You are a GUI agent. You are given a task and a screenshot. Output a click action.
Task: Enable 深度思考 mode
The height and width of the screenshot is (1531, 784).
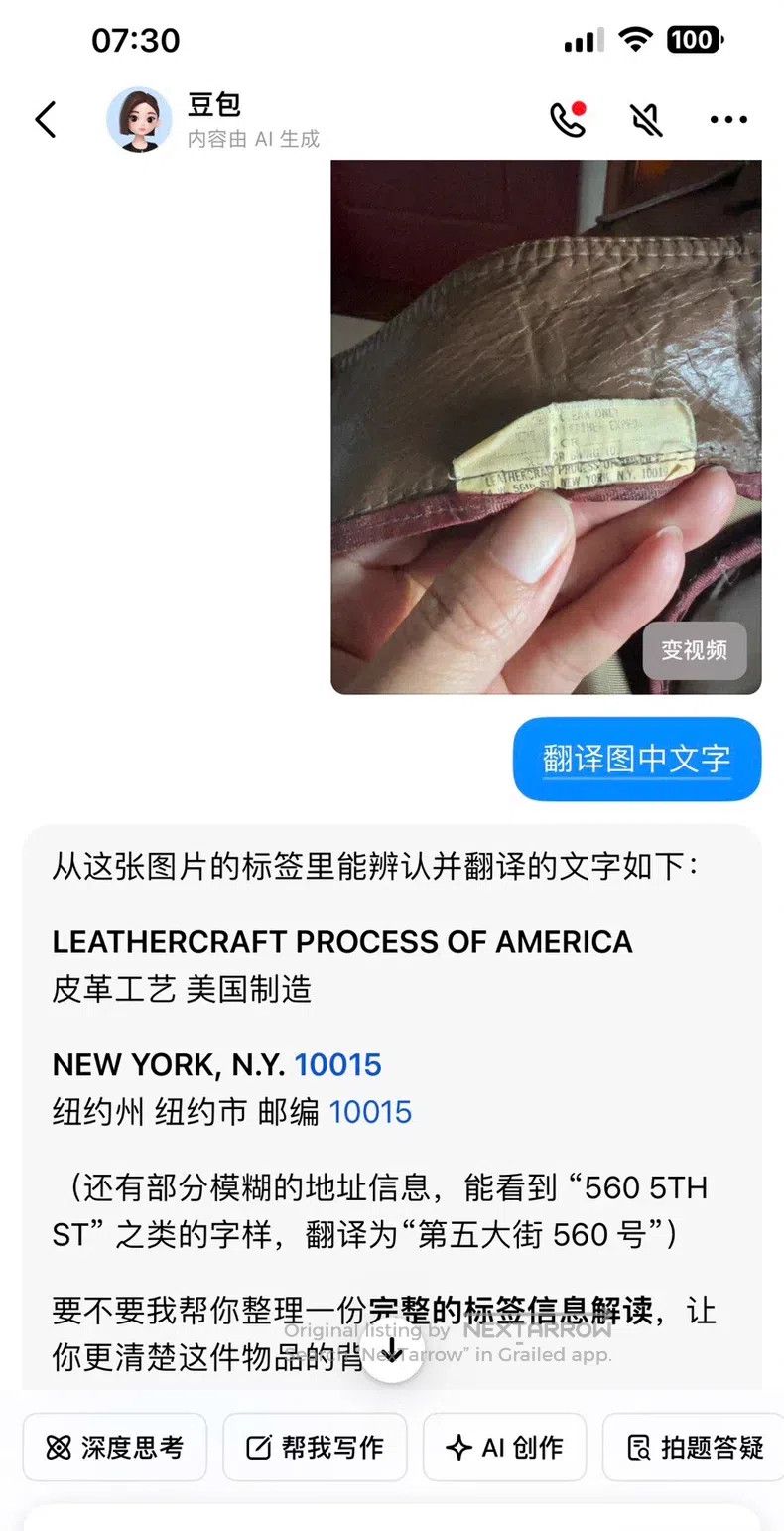click(x=115, y=1448)
